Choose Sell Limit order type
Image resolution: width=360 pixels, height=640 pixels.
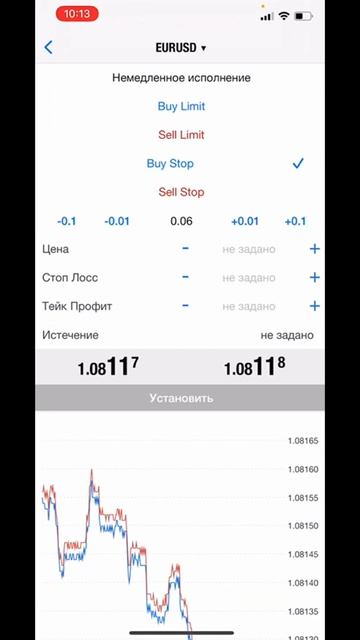click(181, 135)
